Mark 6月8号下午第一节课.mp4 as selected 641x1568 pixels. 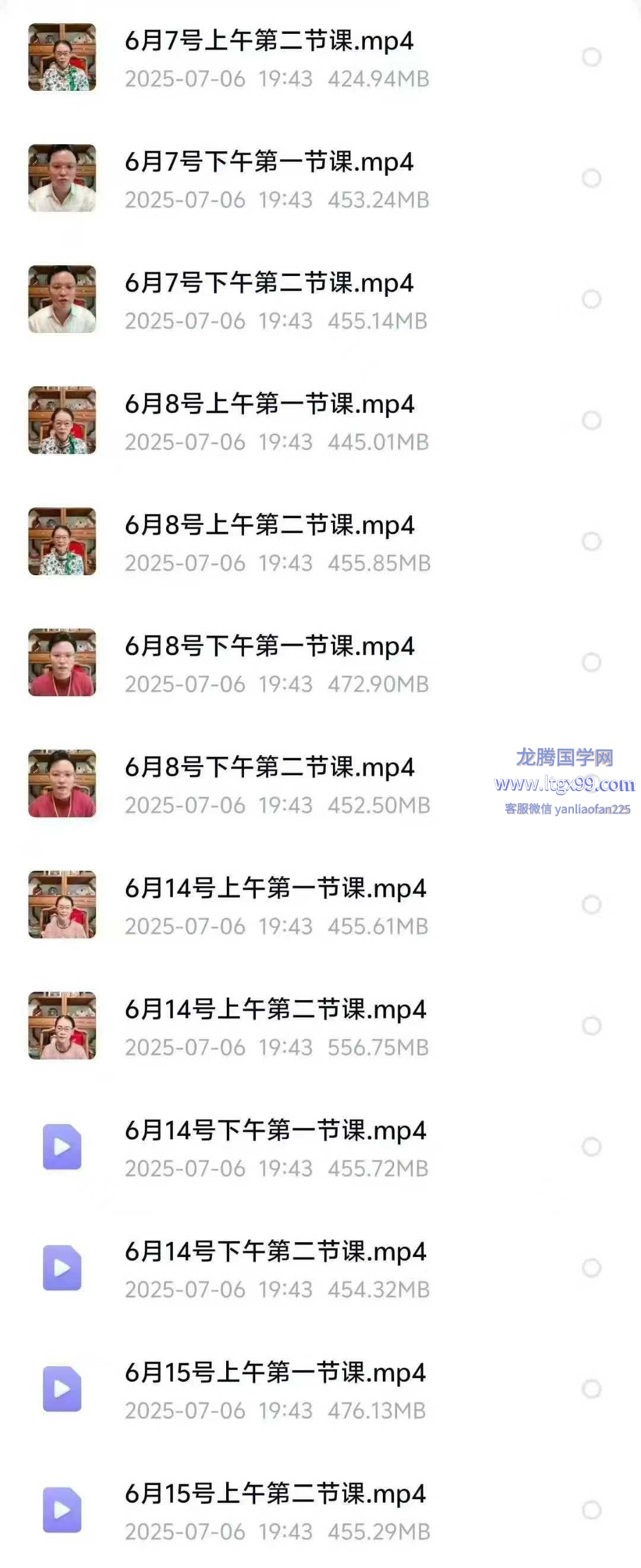click(591, 662)
